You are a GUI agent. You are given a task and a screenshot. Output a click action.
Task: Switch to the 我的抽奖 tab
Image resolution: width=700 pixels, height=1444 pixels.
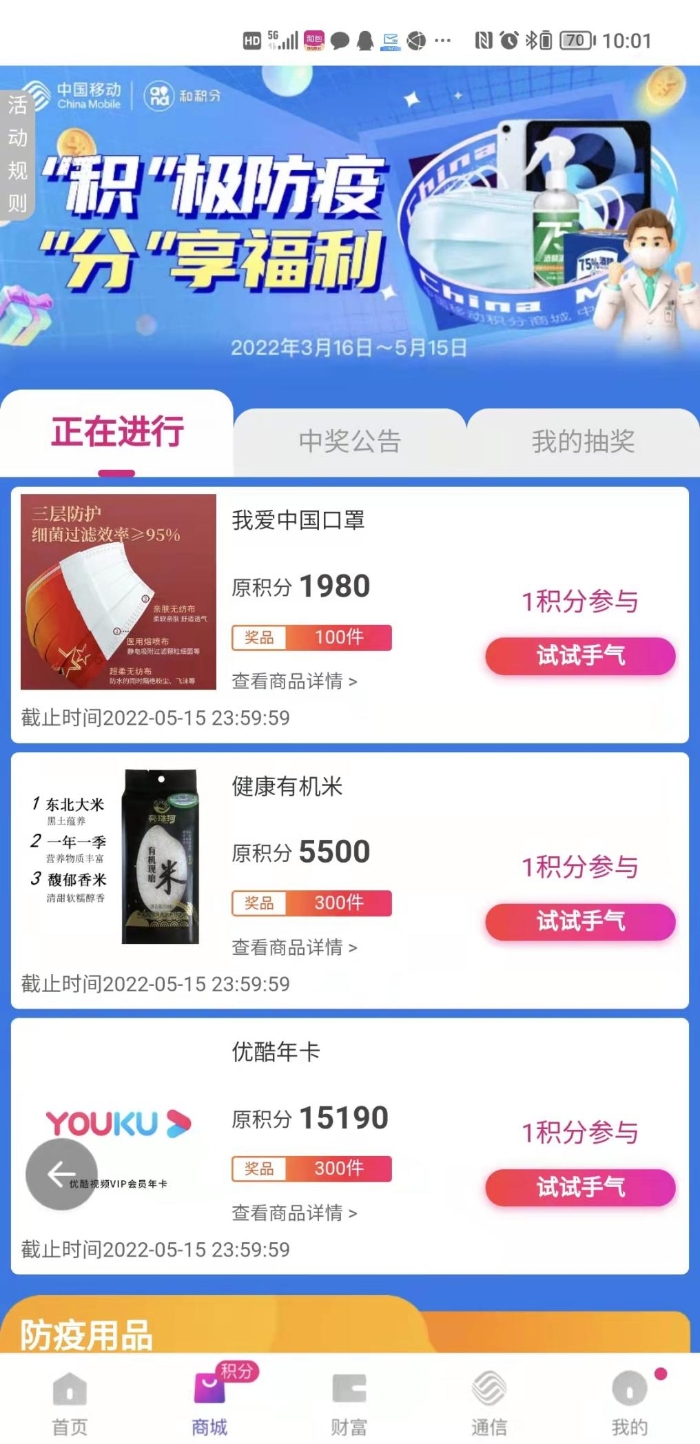click(582, 441)
